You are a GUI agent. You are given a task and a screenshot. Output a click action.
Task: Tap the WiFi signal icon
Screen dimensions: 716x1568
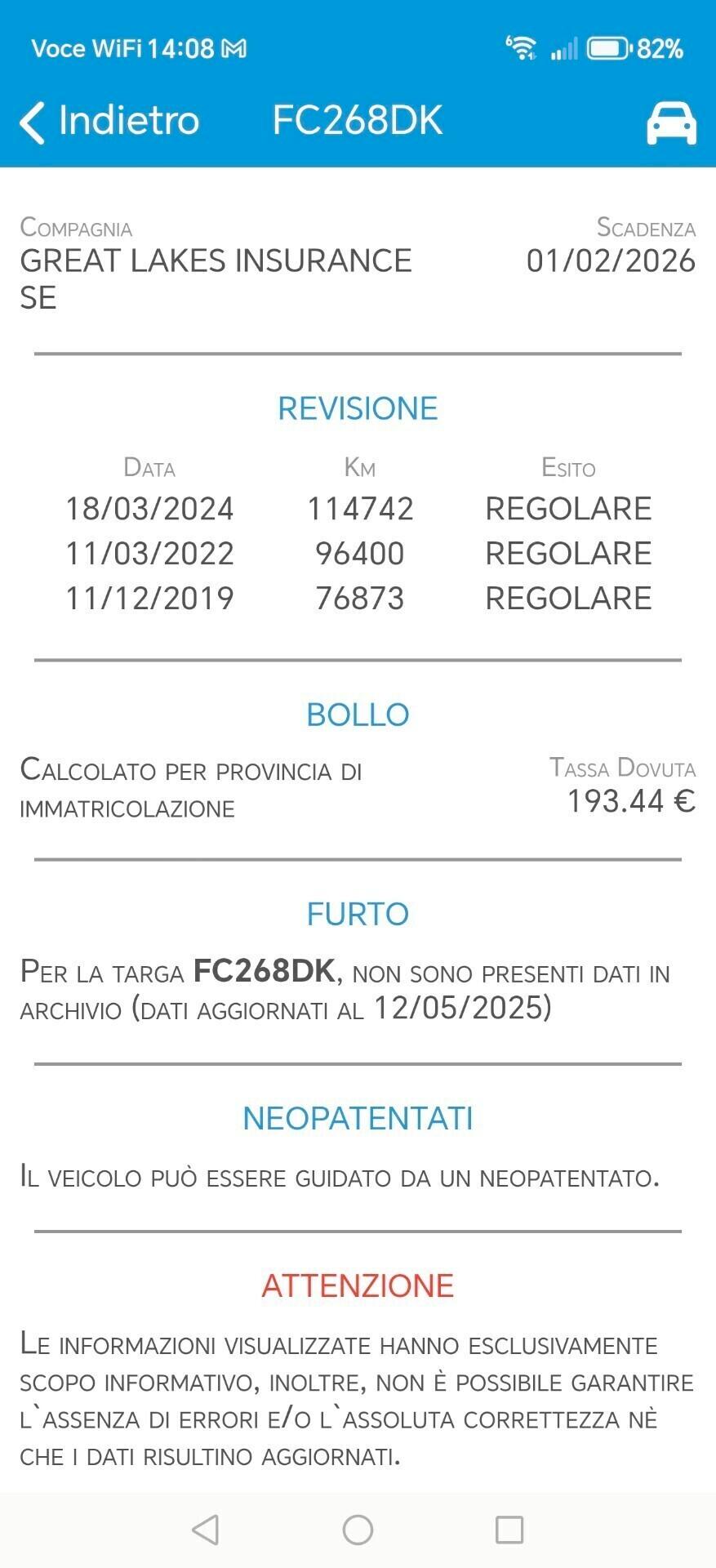pyautogui.click(x=523, y=47)
